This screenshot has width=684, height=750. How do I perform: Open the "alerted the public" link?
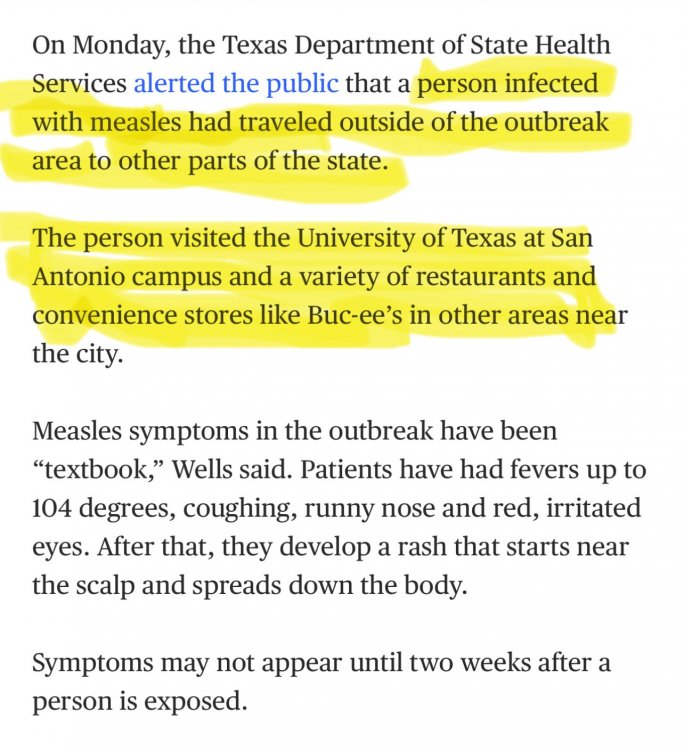[x=235, y=84]
